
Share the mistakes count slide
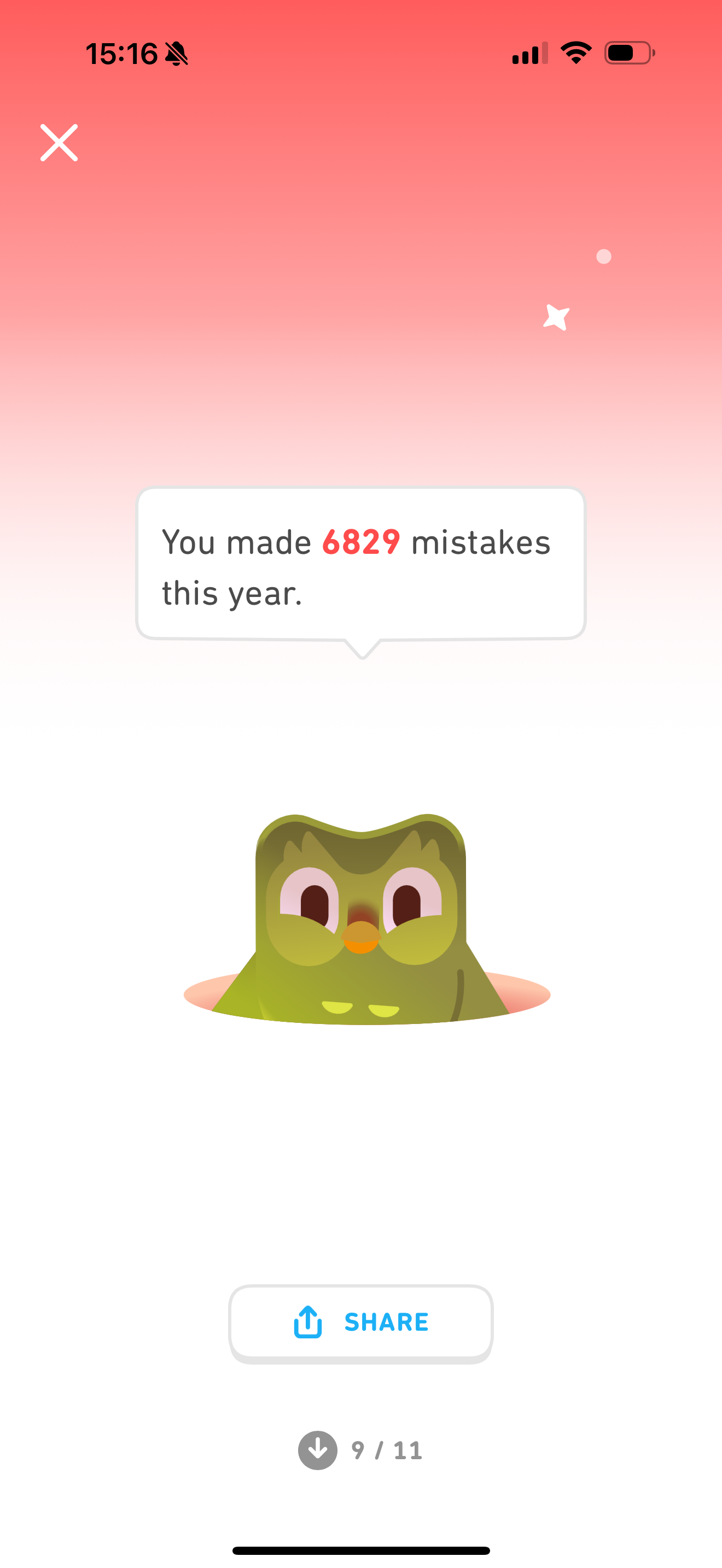(x=361, y=1323)
